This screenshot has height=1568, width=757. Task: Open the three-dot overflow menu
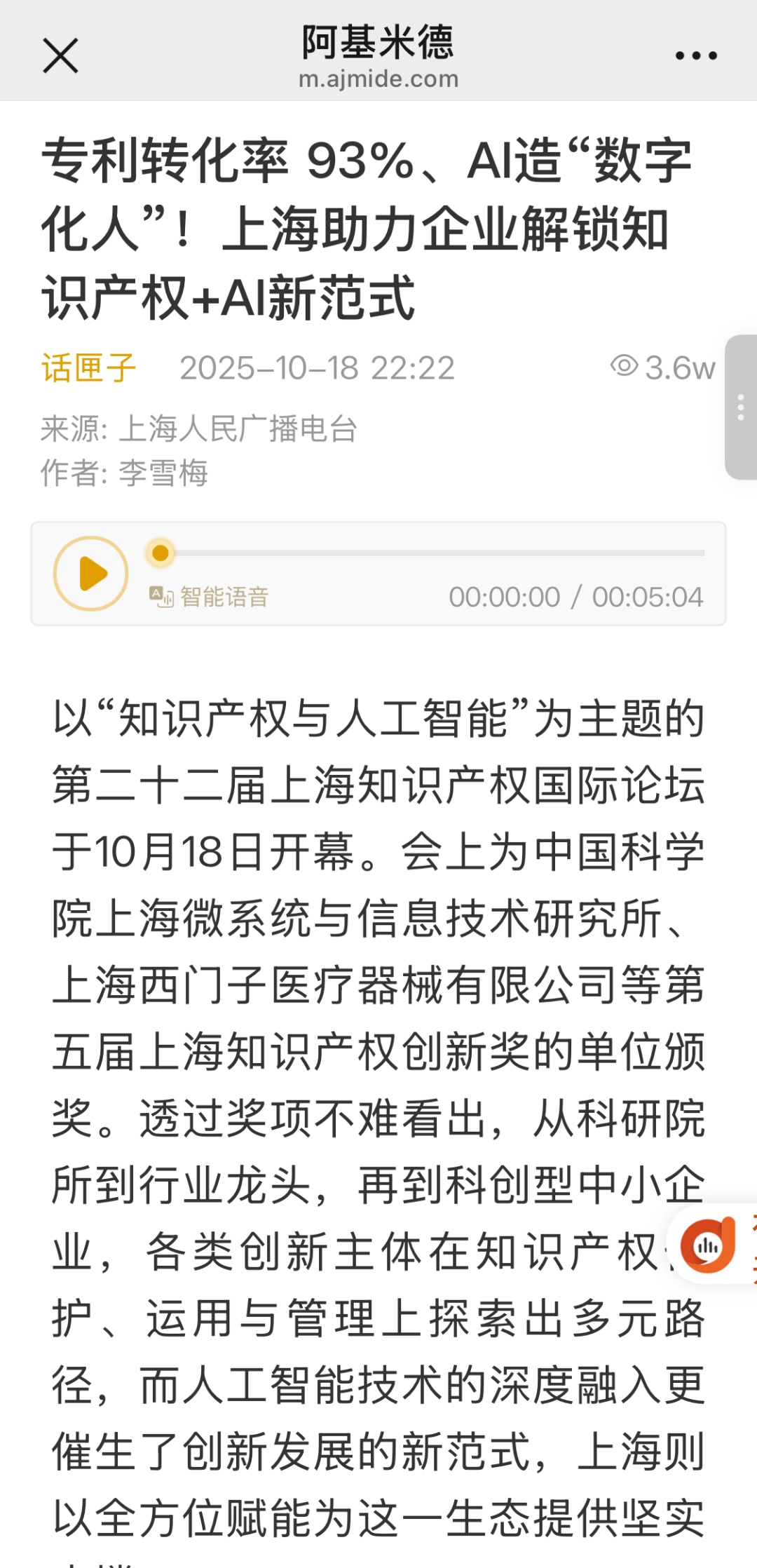(x=695, y=56)
